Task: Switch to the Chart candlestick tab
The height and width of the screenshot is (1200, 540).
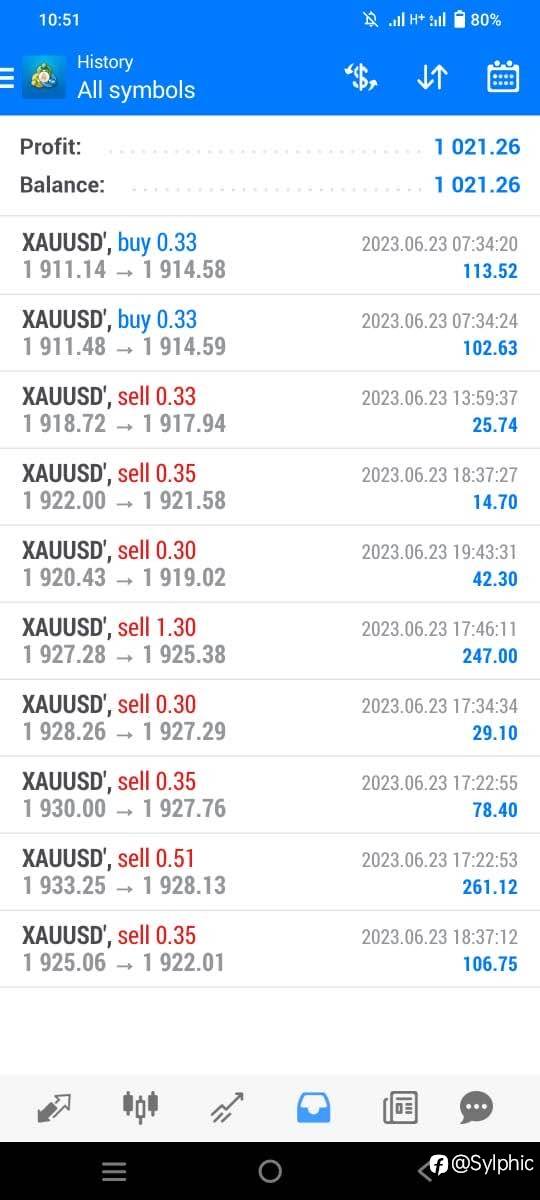Action: [x=140, y=1106]
